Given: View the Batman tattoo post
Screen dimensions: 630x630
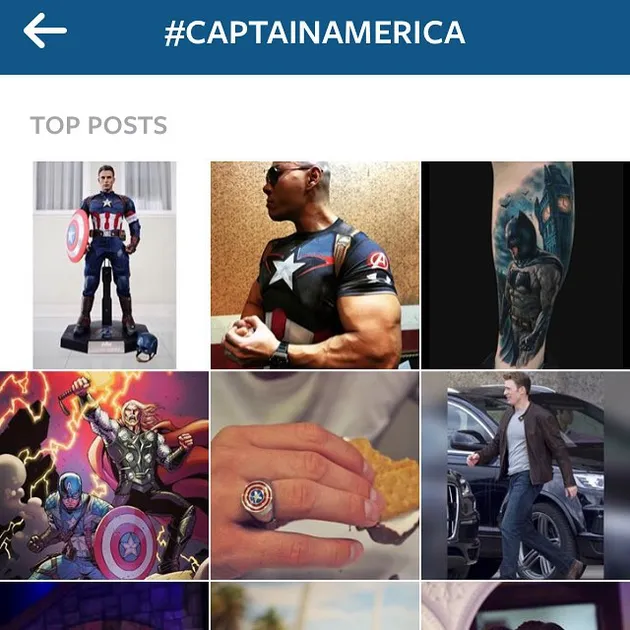Looking at the screenshot, I should tap(525, 265).
